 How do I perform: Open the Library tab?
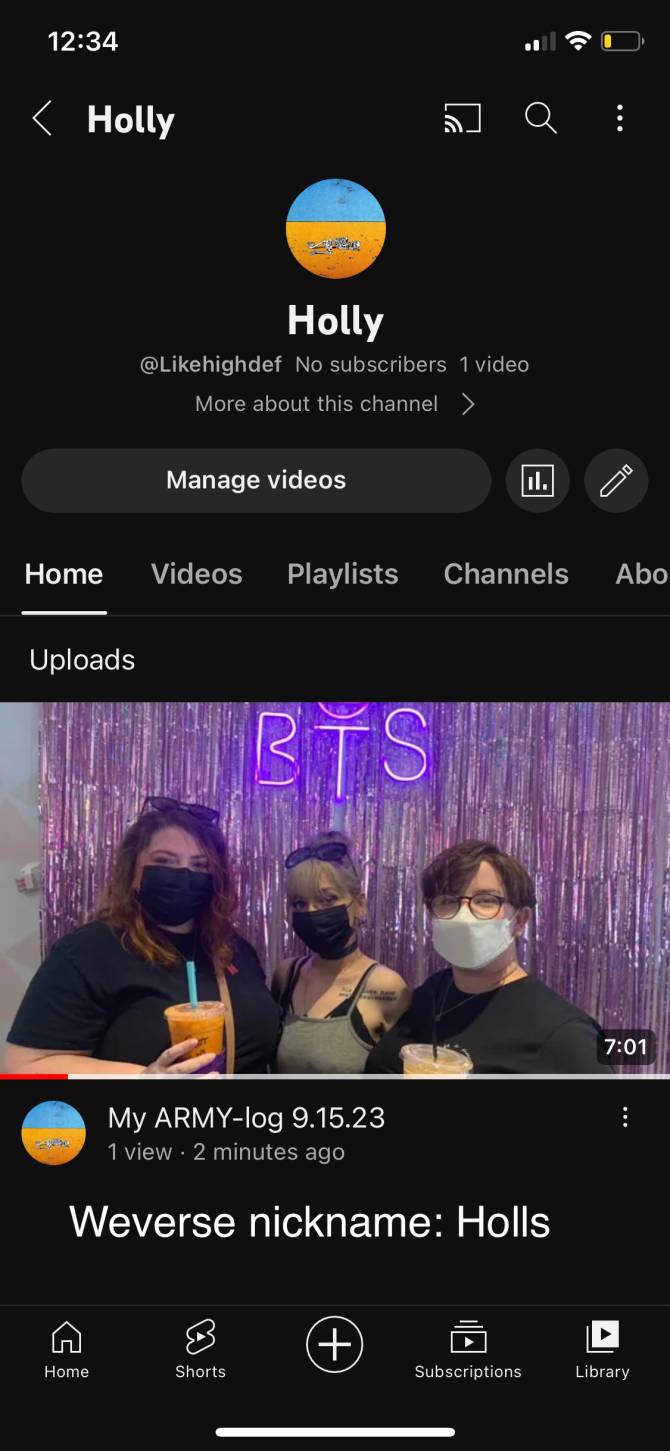coord(602,1347)
